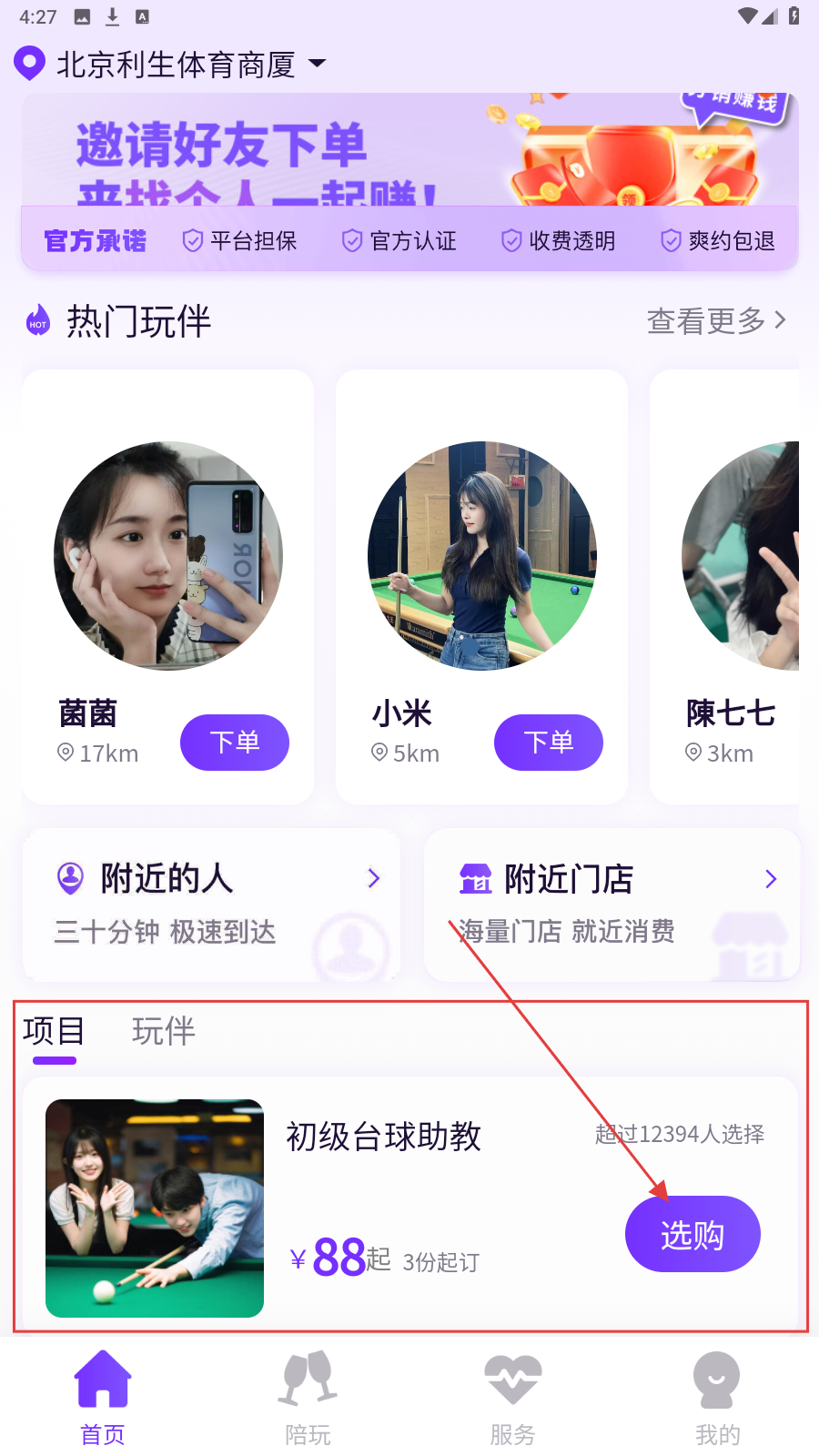819x1456 pixels.
Task: Select the 项目 tab
Action: (55, 1032)
